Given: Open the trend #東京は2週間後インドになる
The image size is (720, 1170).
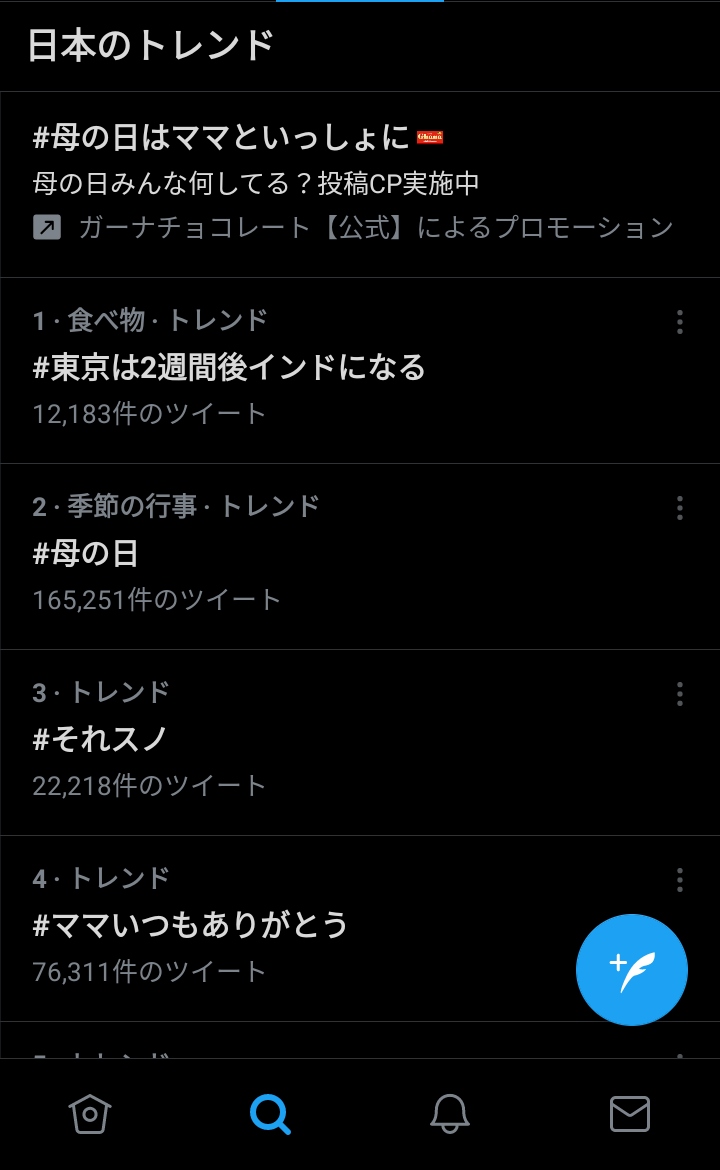Looking at the screenshot, I should (360, 371).
